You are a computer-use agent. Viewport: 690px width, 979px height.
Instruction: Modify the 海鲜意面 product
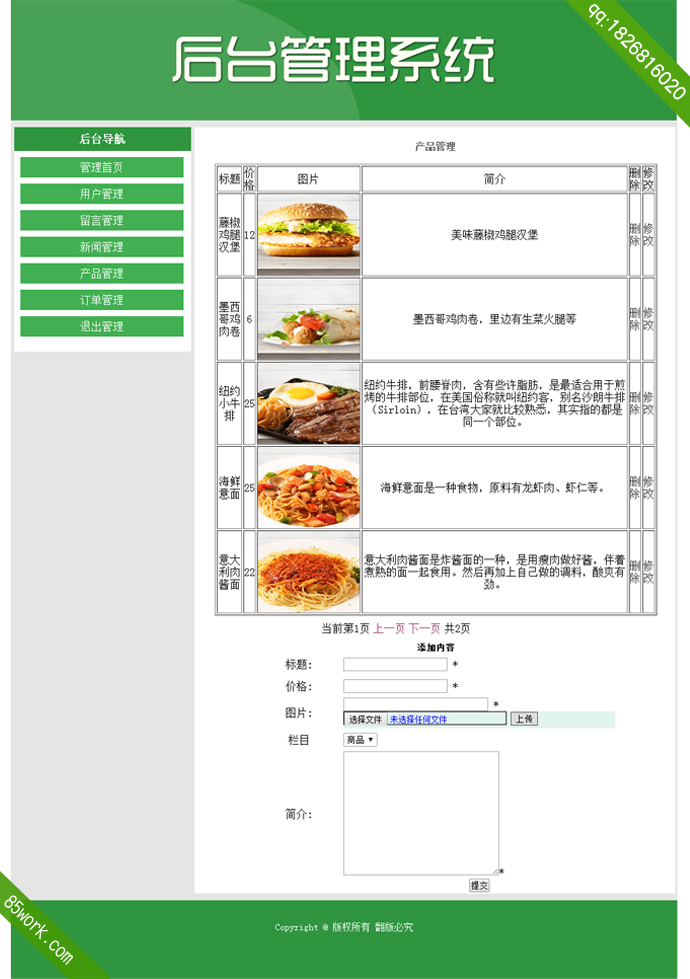648,488
